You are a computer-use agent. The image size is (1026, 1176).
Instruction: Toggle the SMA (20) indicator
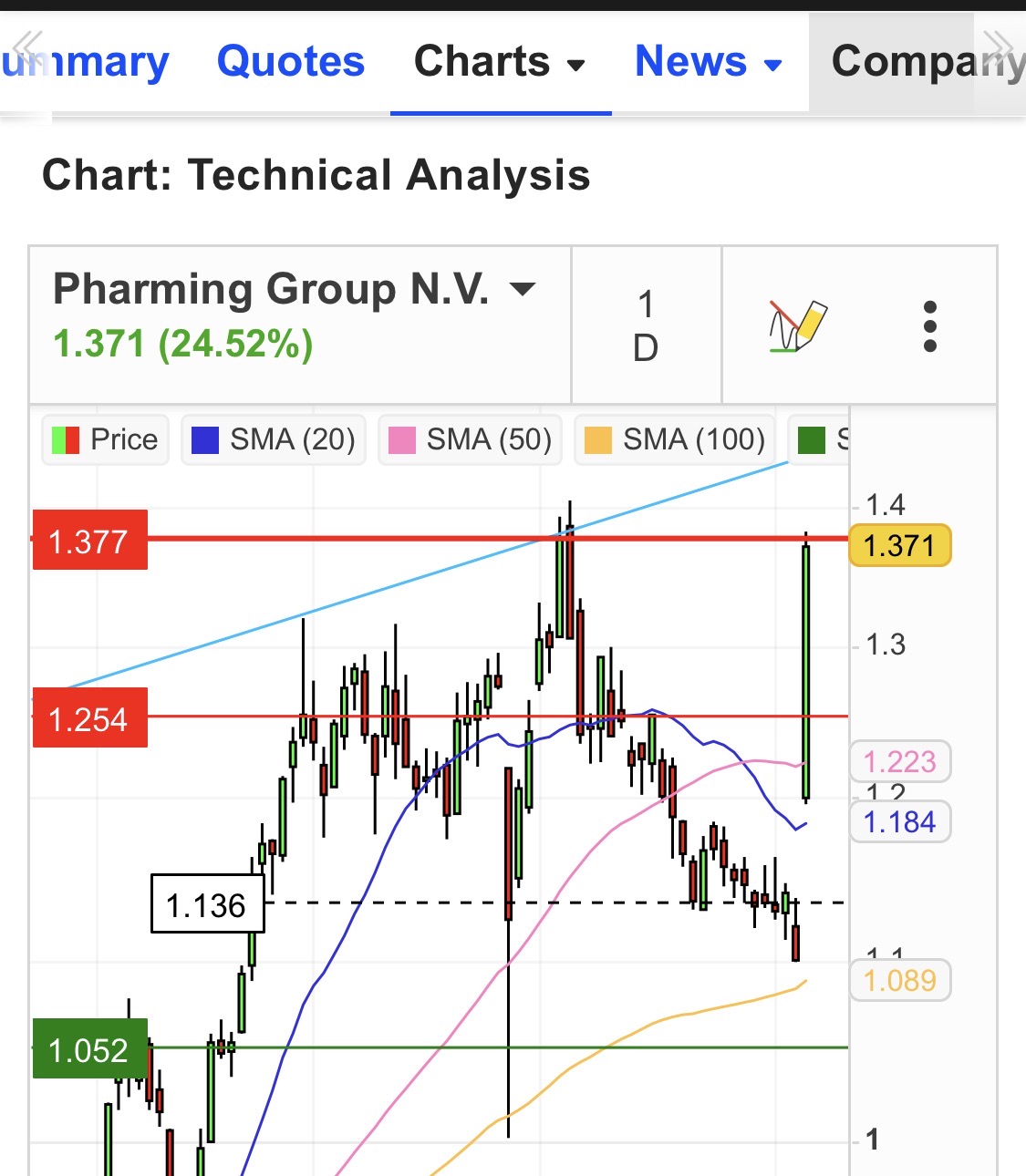point(273,439)
